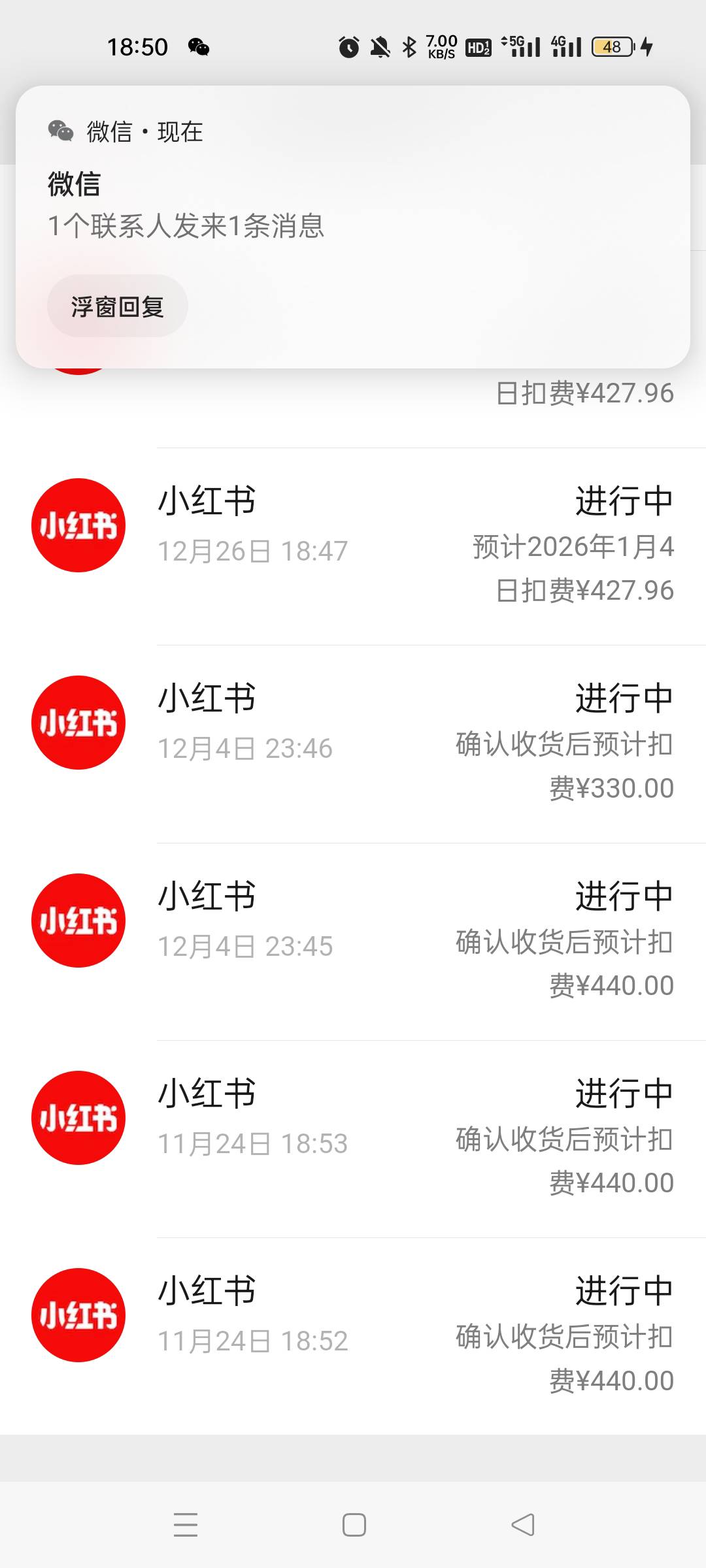706x1568 pixels.
Task: View the 小红书 record from 12月4日 23:45
Action: tap(353, 941)
